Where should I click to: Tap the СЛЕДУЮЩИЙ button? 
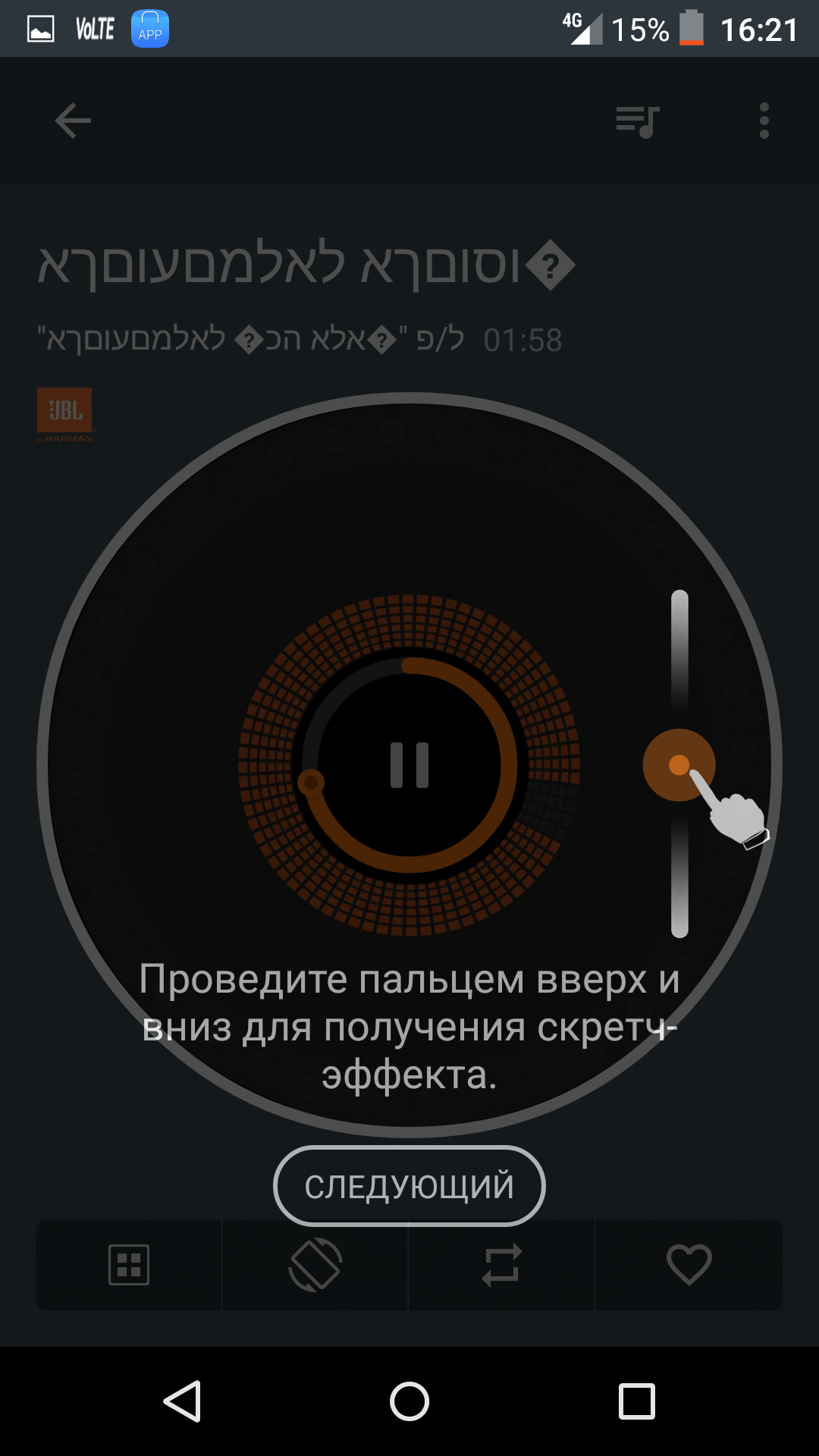pos(409,1186)
